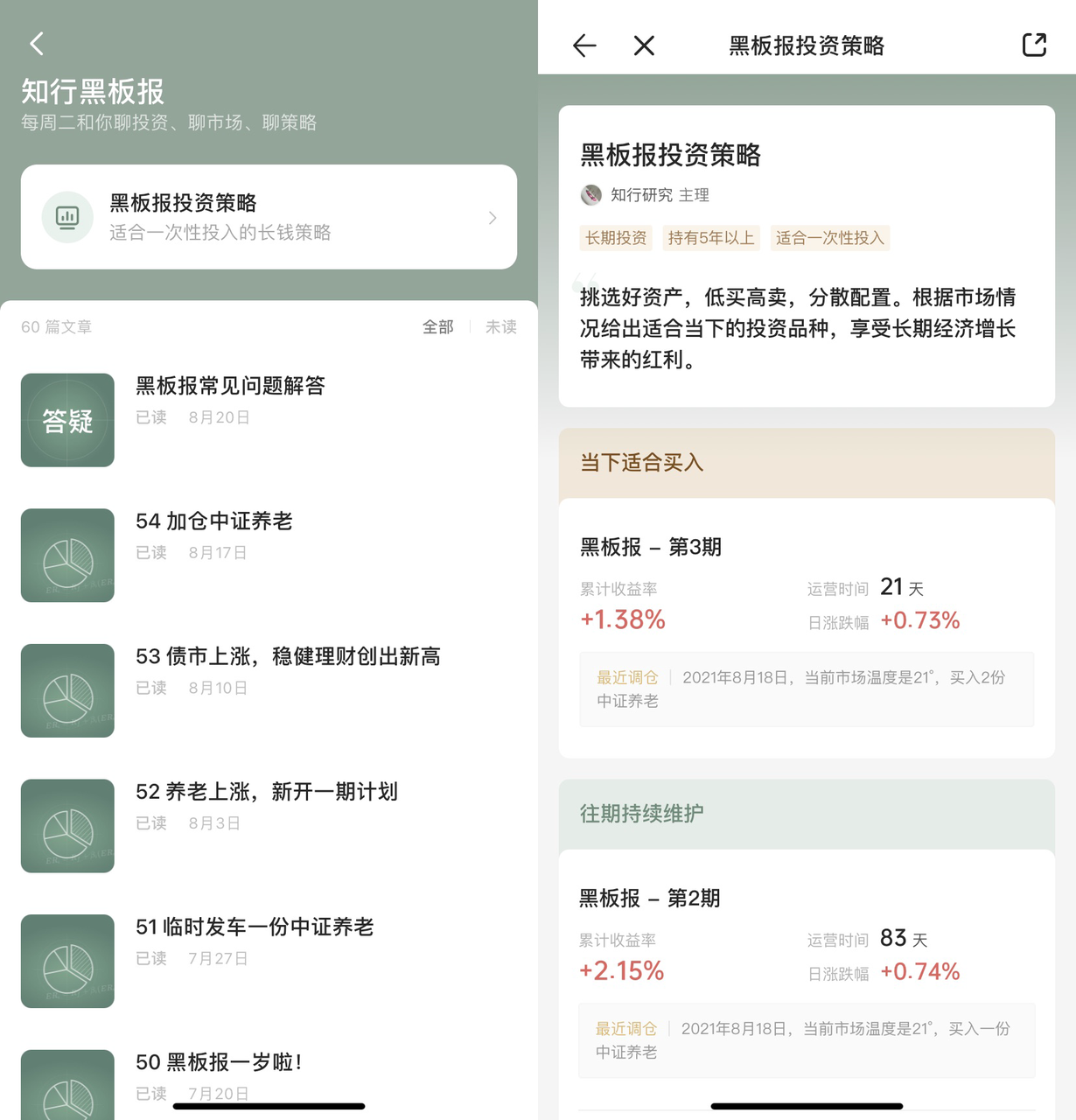This screenshot has height=1120, width=1076.
Task: Close the 黑板报投资策略 page
Action: (644, 45)
